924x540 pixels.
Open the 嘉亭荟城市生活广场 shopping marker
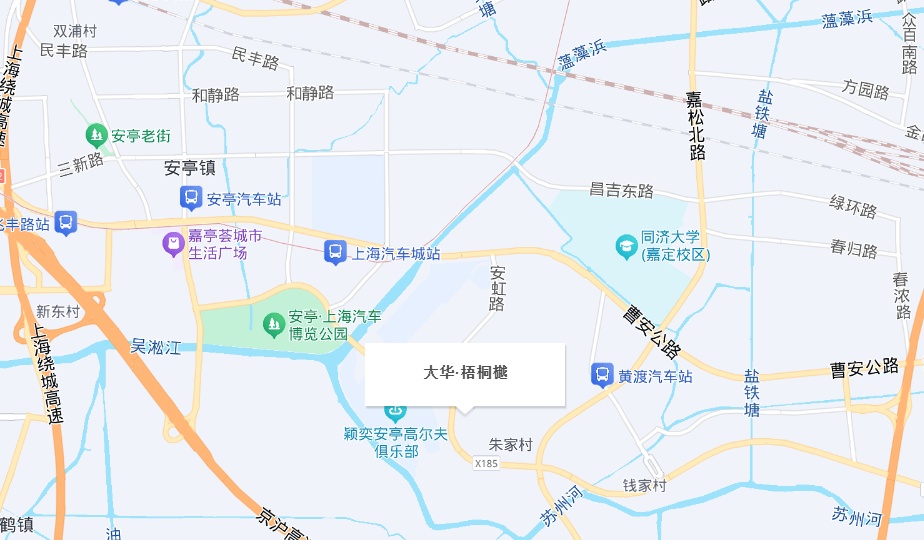(x=173, y=243)
